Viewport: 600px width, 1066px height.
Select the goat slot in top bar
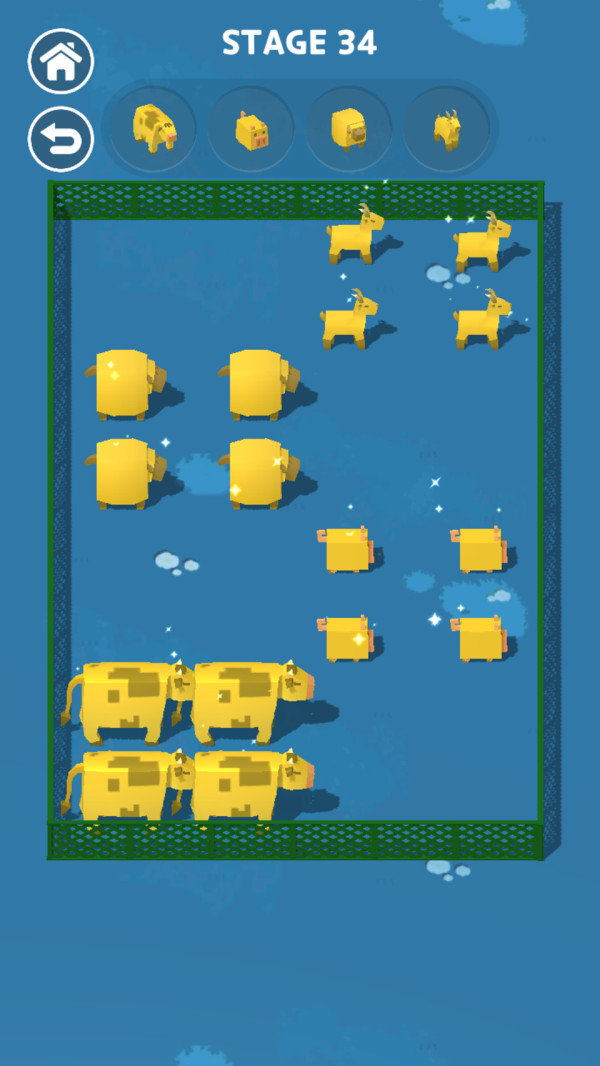(x=446, y=129)
